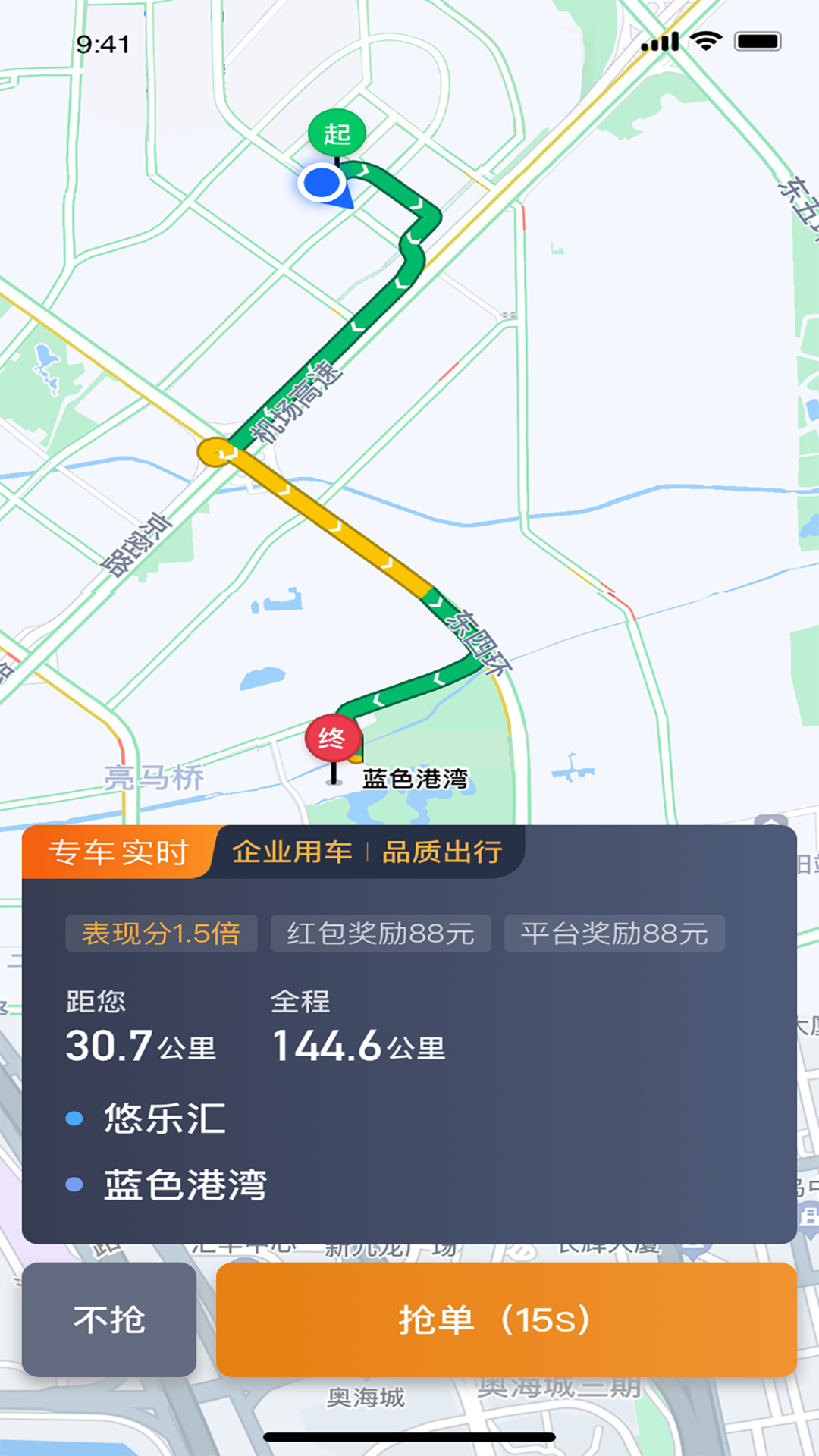Decline the order with 不抢
Viewport: 819px width, 1456px height.
coord(109,1319)
